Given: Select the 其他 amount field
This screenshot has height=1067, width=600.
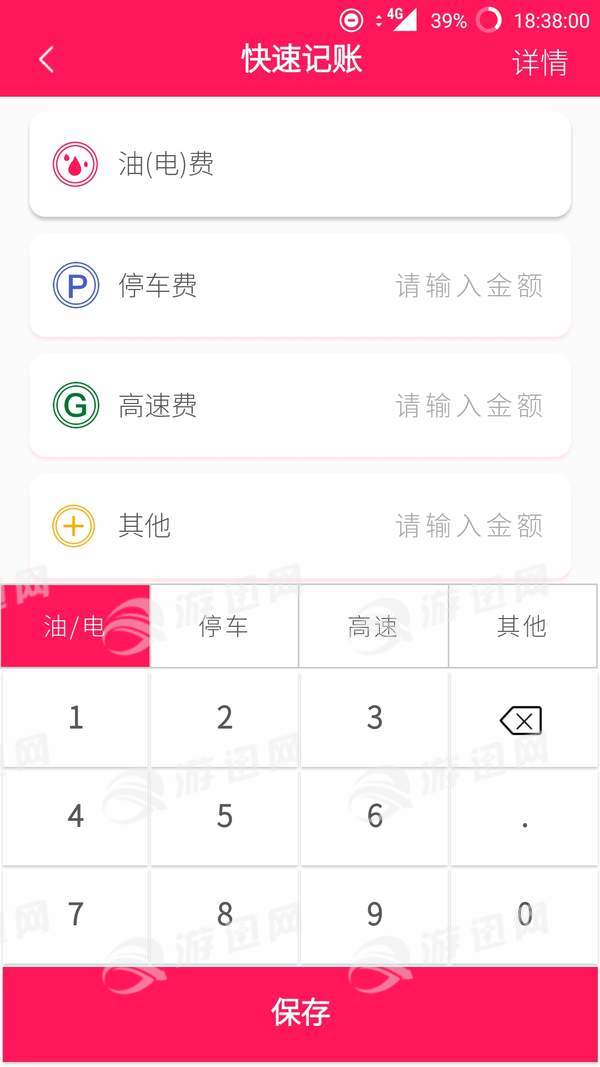Looking at the screenshot, I should [468, 525].
